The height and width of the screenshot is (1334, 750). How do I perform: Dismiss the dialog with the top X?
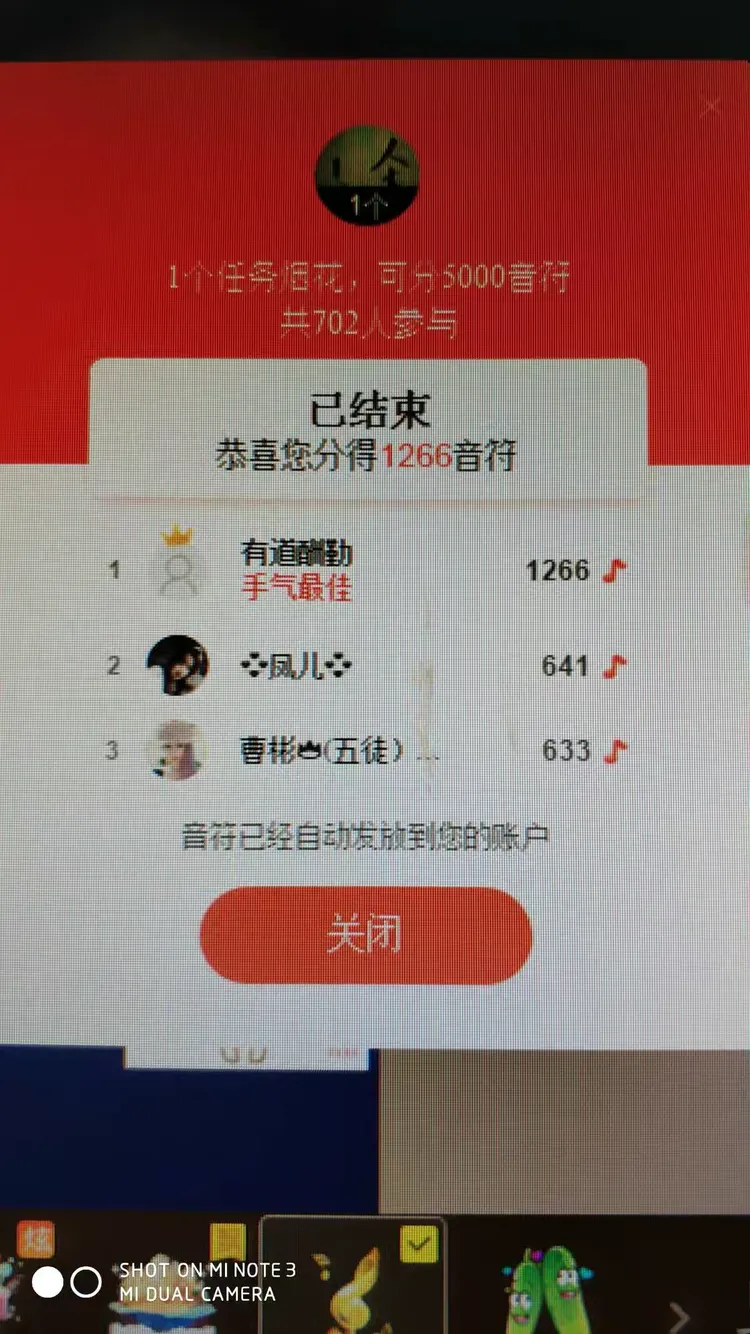pos(711,106)
